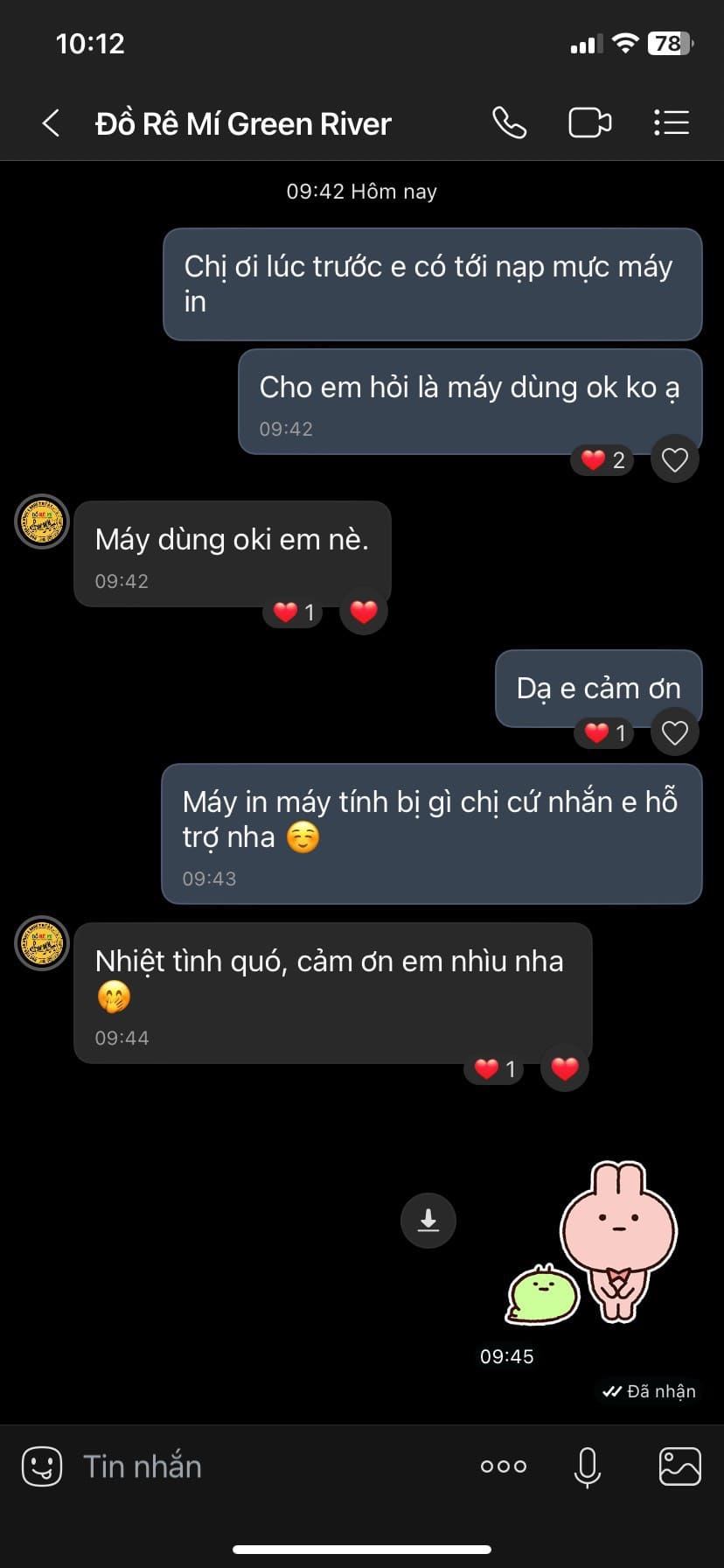Open more attachment options
Screen dimensions: 724x1568
[x=504, y=1466]
